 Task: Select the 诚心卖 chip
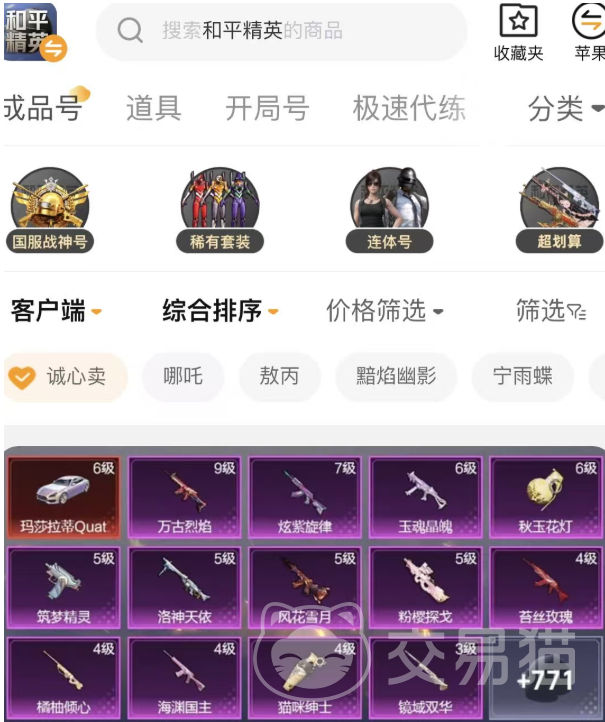point(65,377)
